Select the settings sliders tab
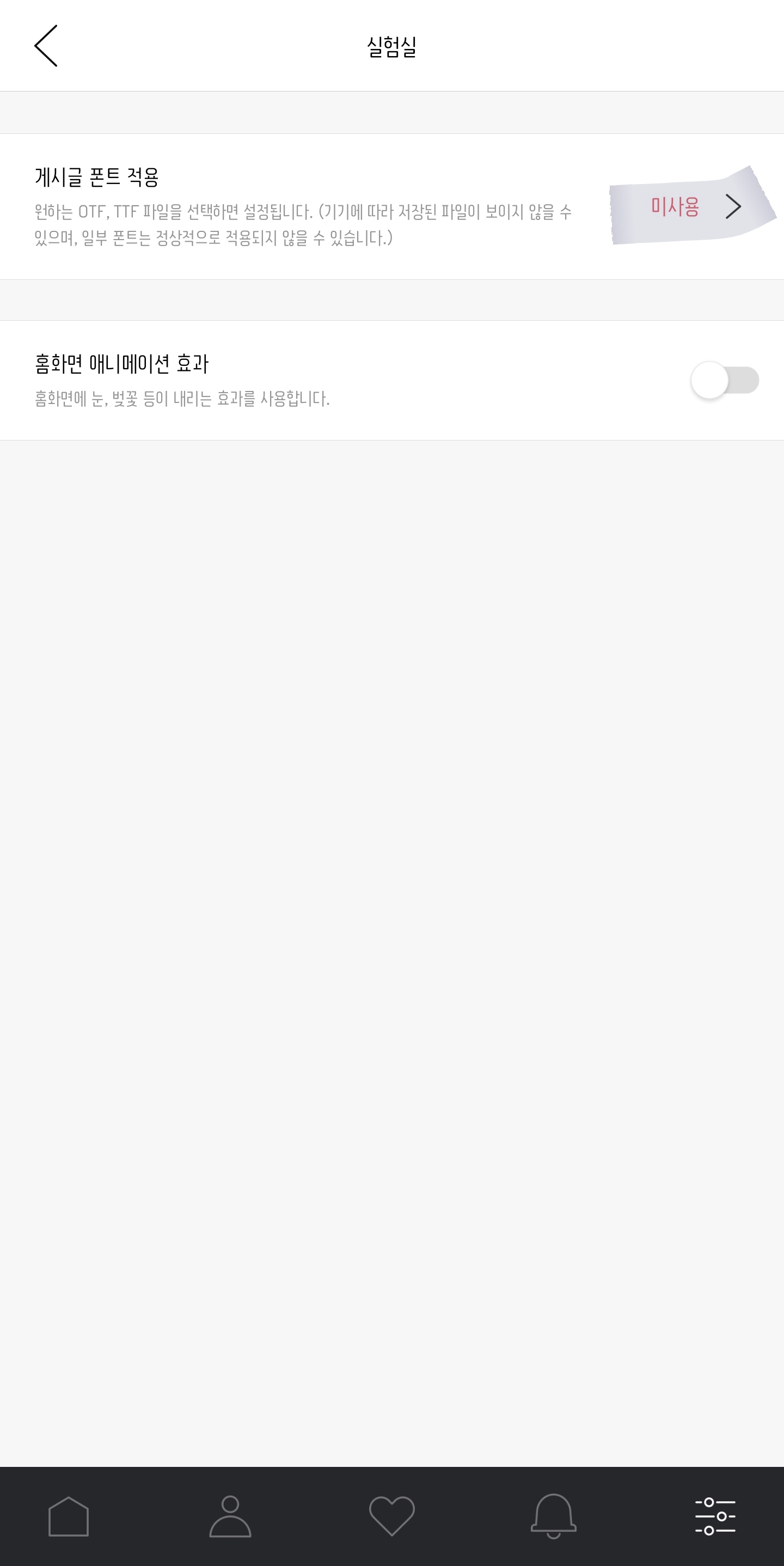Screen dimensions: 784x1566 click(715, 1516)
